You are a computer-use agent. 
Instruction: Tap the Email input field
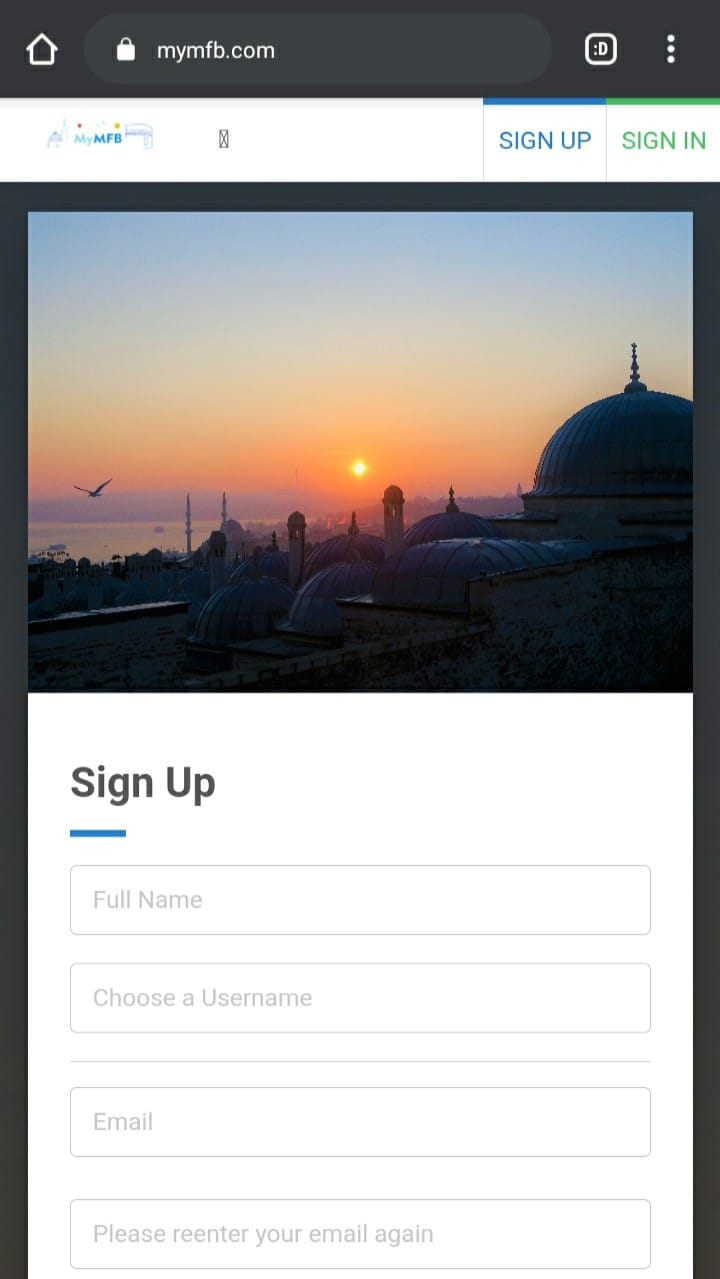coord(360,1122)
